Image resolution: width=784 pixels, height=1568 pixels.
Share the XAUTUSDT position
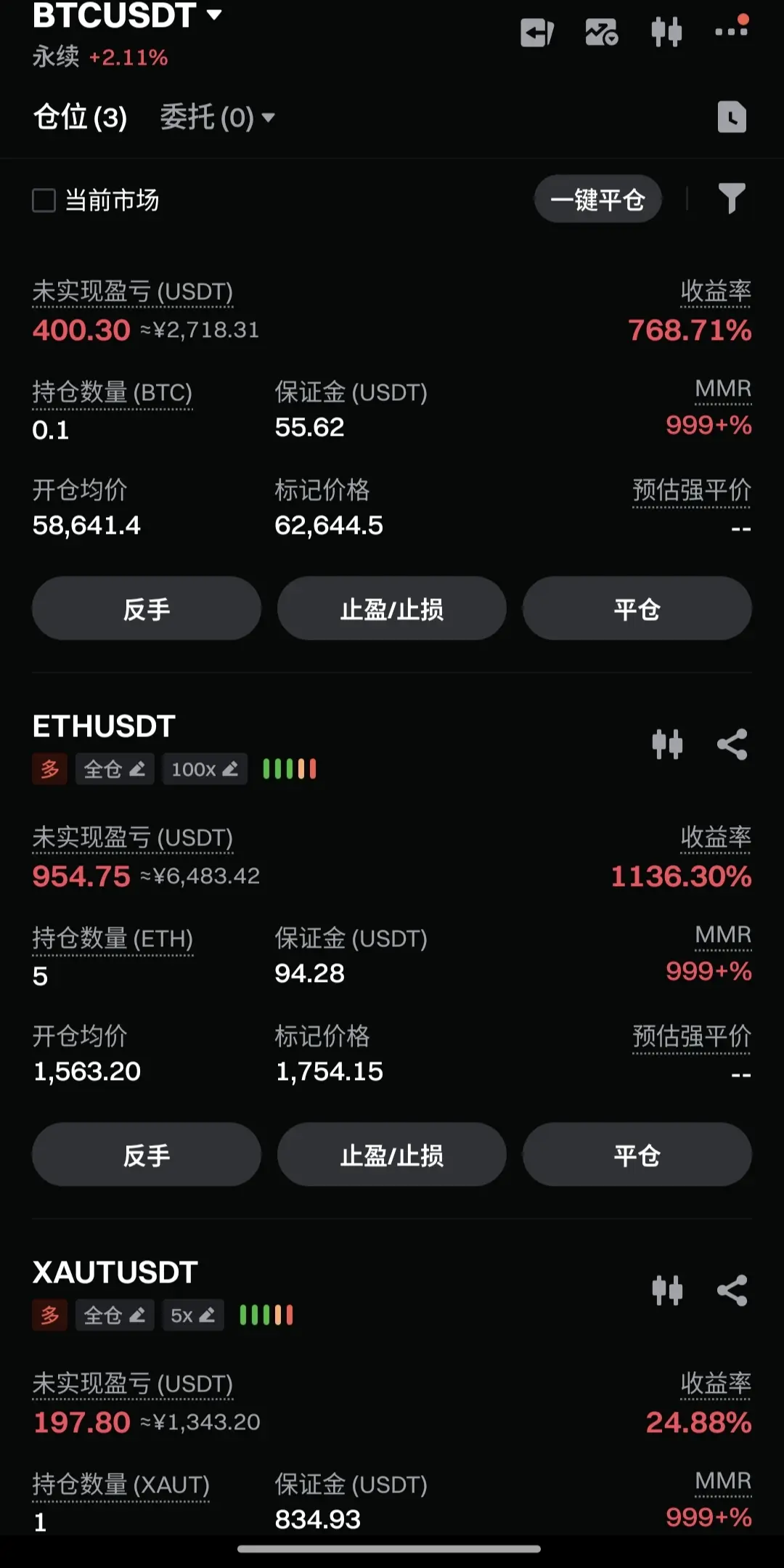coord(732,1291)
